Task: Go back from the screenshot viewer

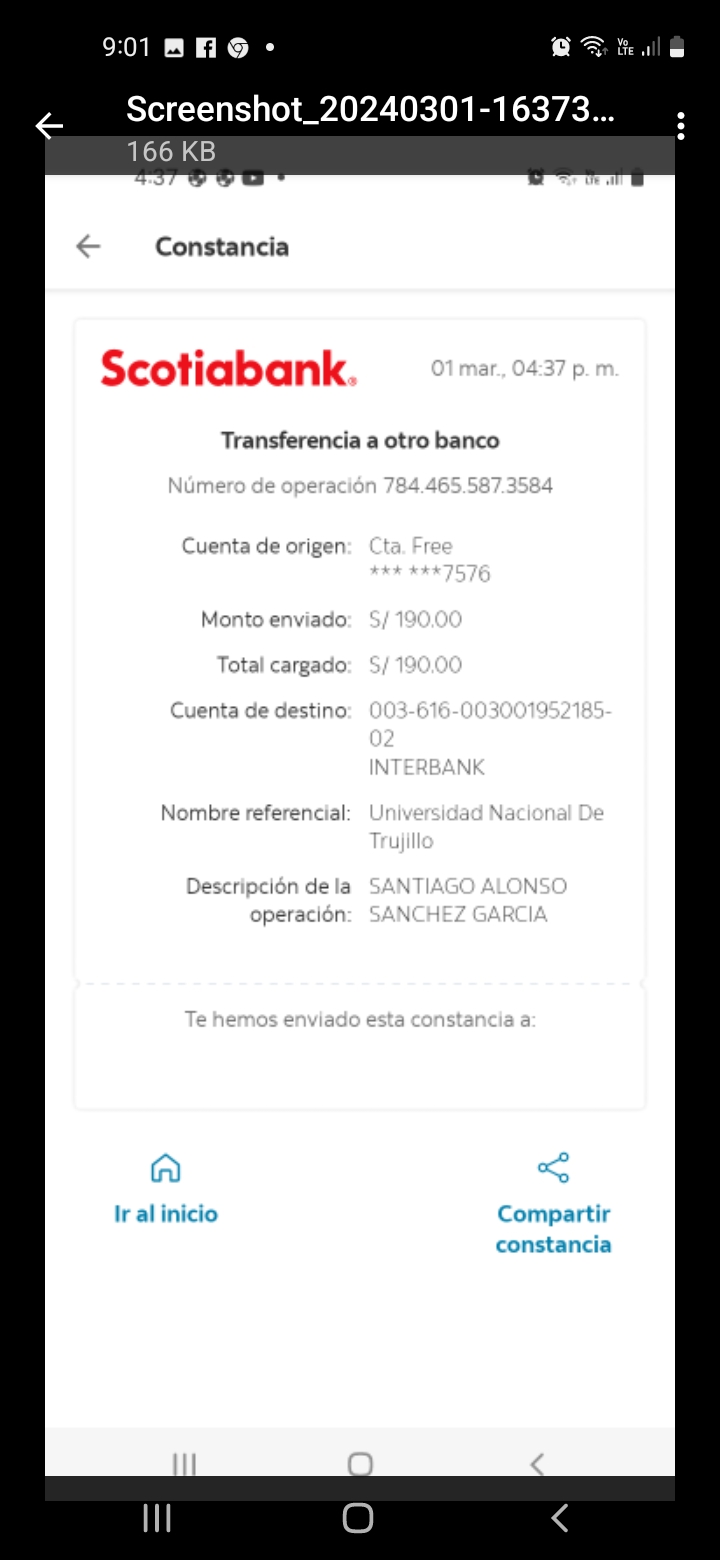Action: (49, 125)
